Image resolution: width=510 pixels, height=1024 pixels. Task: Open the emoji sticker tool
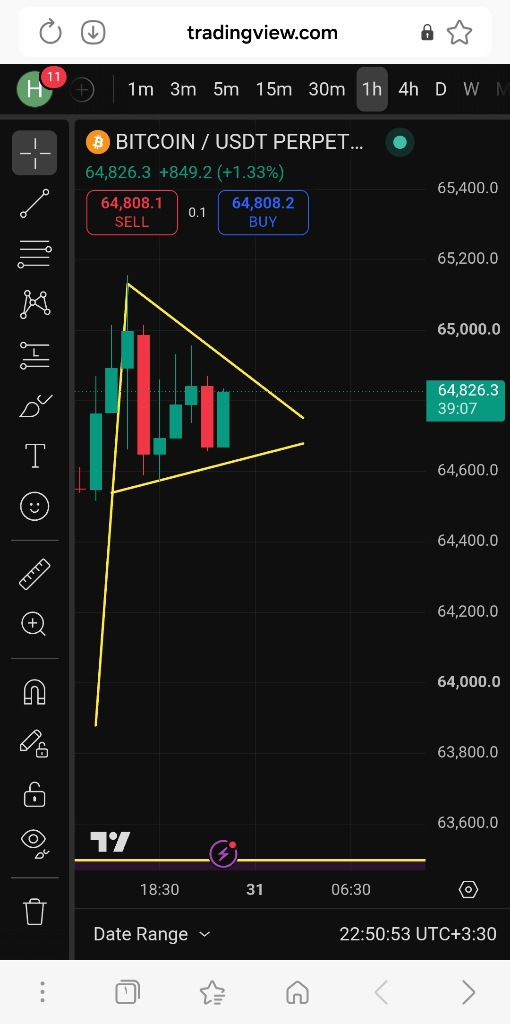coord(35,506)
